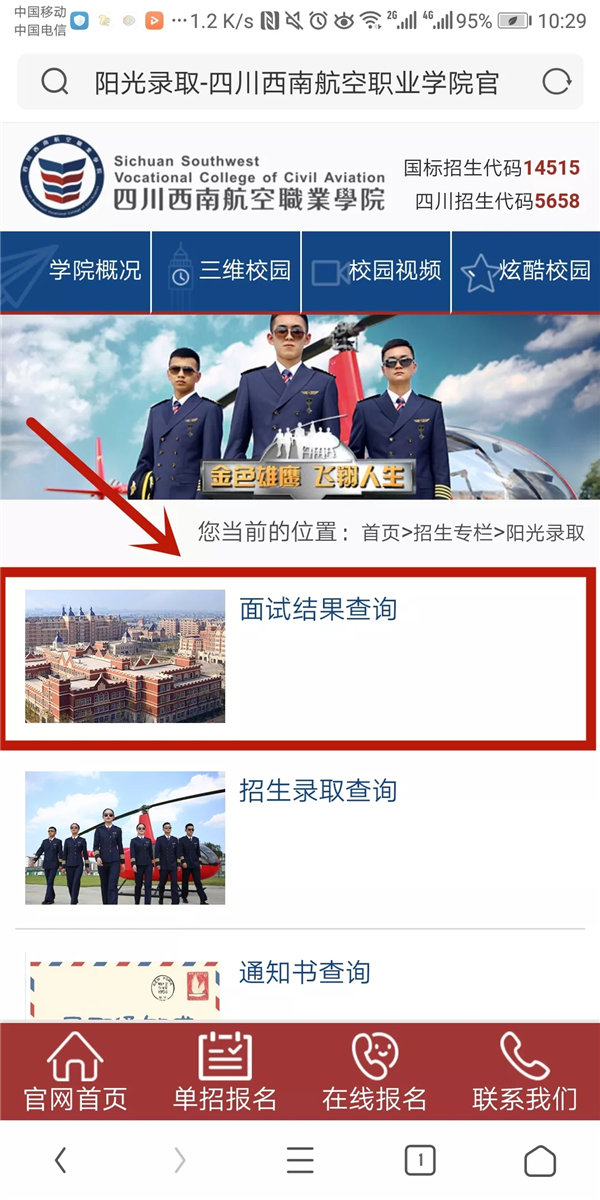The width and height of the screenshot is (600, 1200).
Task: Open the browser menu
Action: (x=300, y=1160)
